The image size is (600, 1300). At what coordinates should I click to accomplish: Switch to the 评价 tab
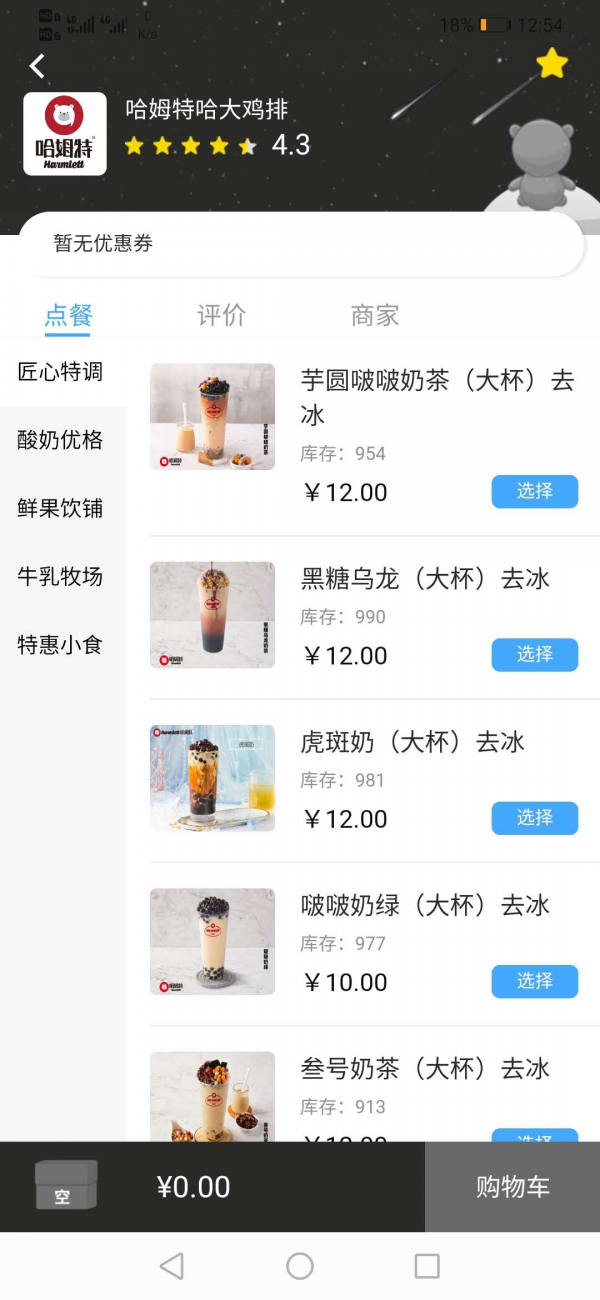click(x=221, y=315)
